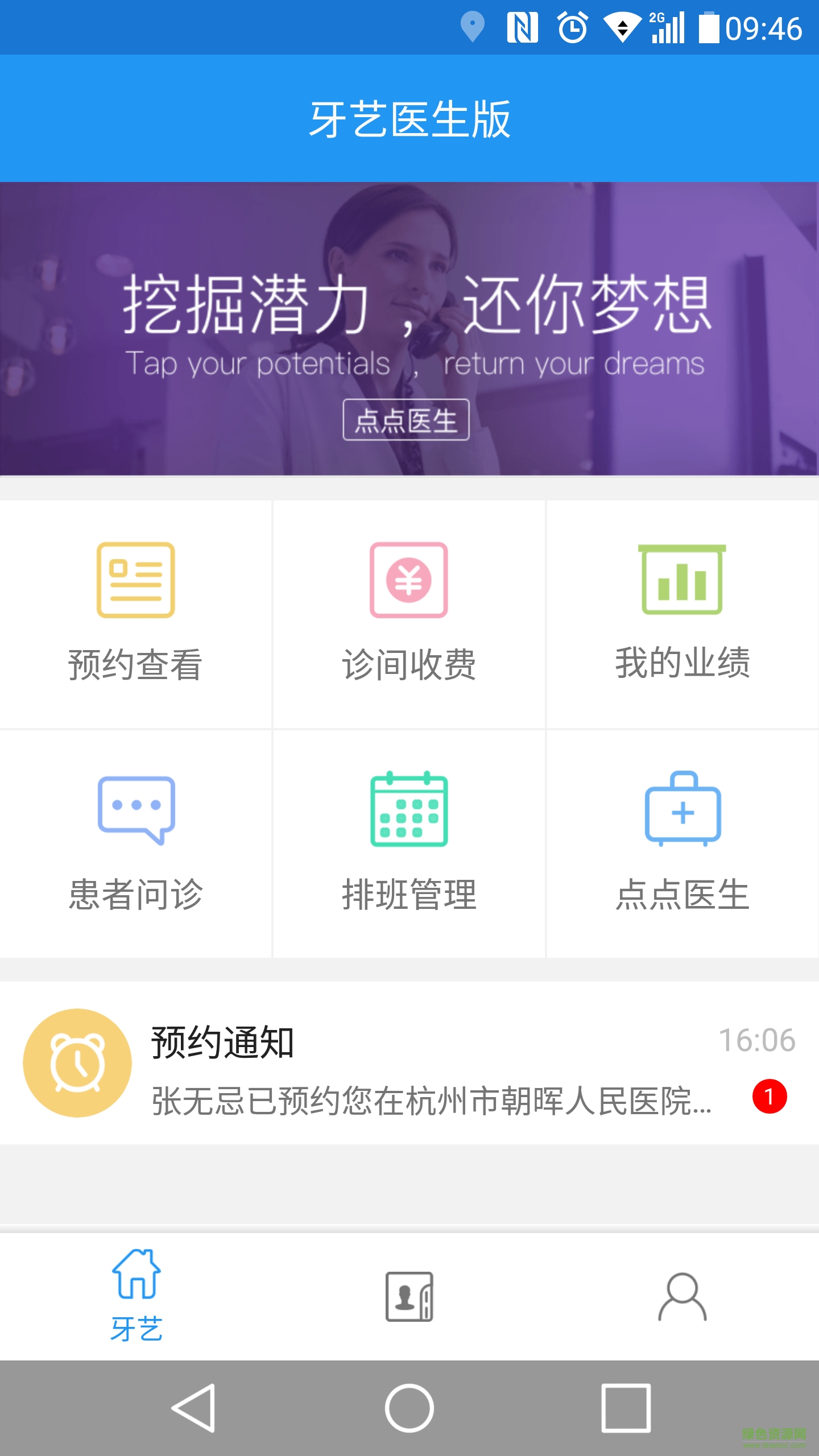Open the 点点医生 grid tile
This screenshot has width=819, height=1456.
[x=682, y=843]
